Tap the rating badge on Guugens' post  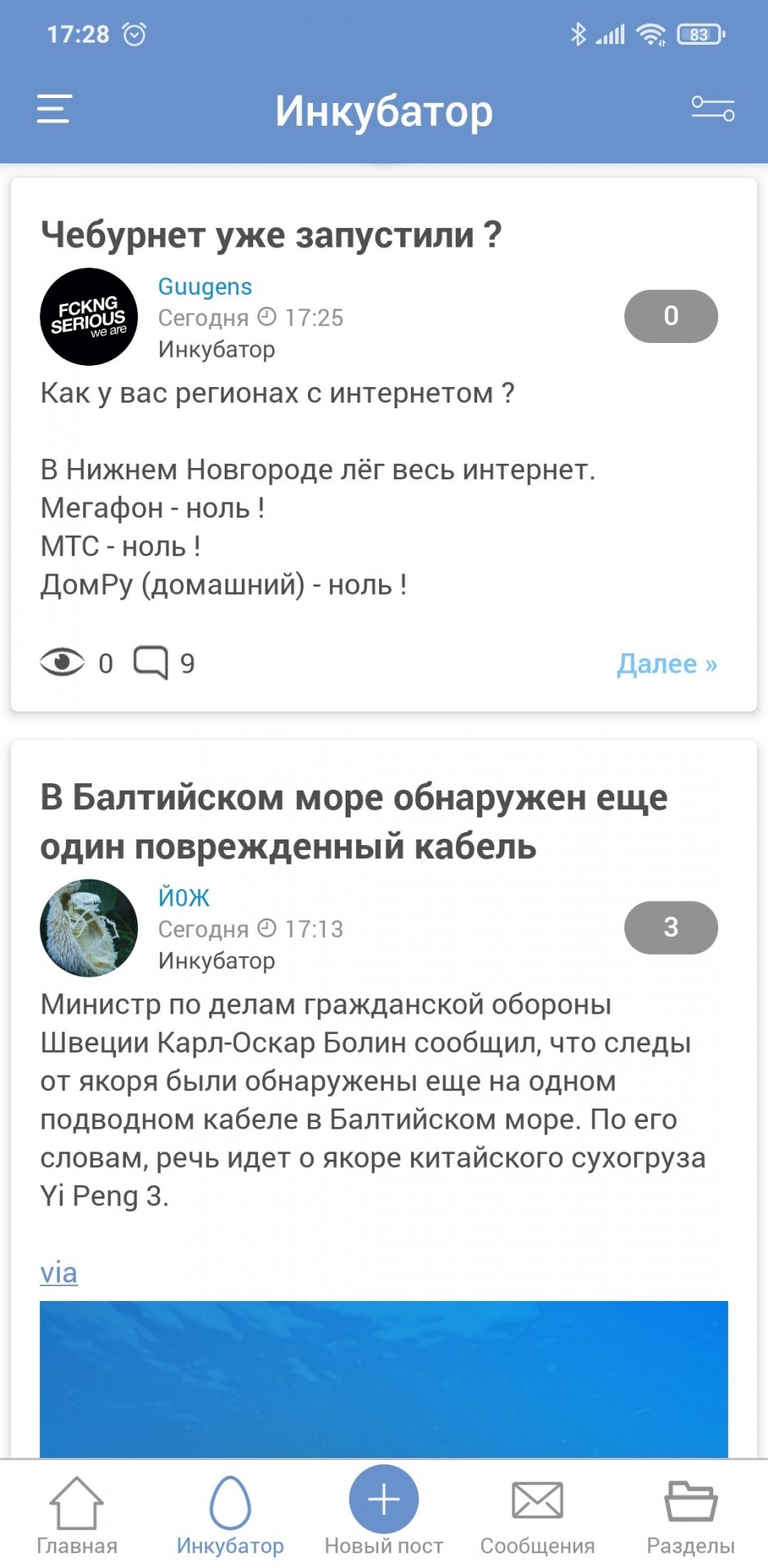671,316
